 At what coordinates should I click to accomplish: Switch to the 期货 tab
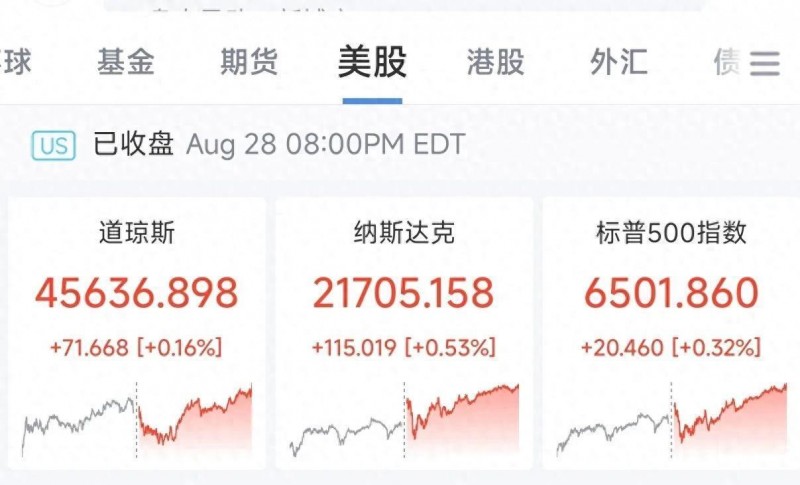249,63
